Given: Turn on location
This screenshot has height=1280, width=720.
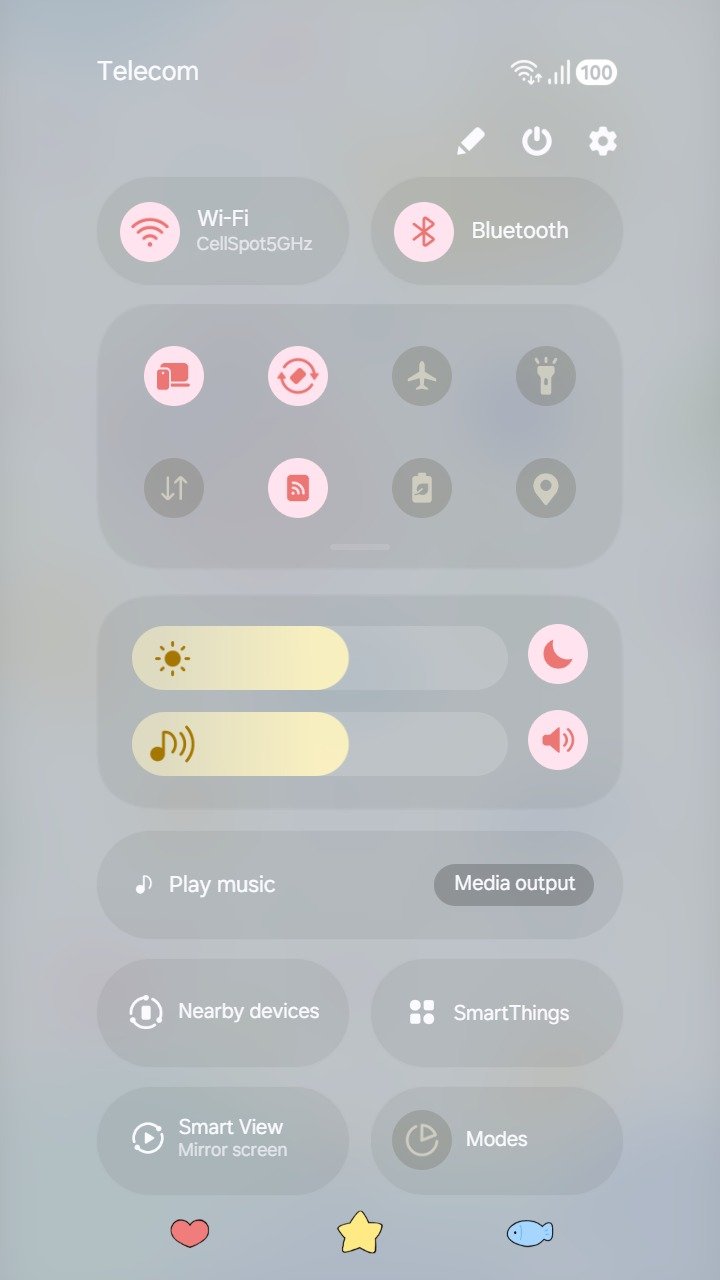Looking at the screenshot, I should pyautogui.click(x=546, y=488).
